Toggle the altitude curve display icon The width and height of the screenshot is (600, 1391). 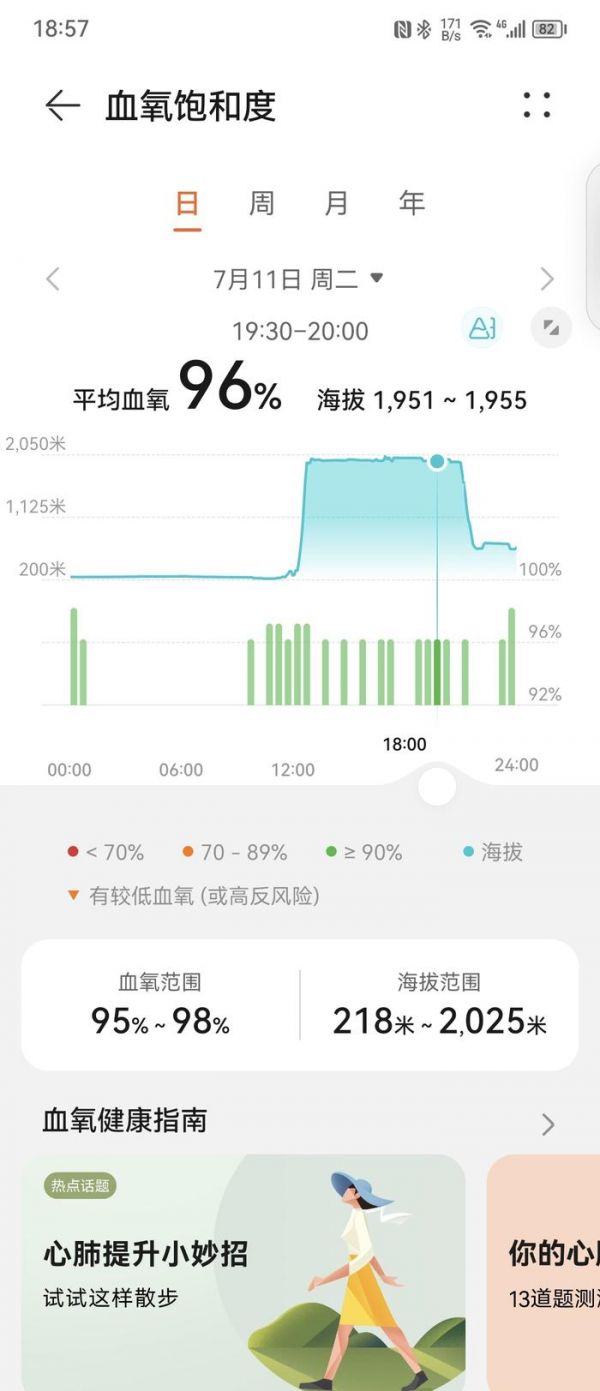483,328
